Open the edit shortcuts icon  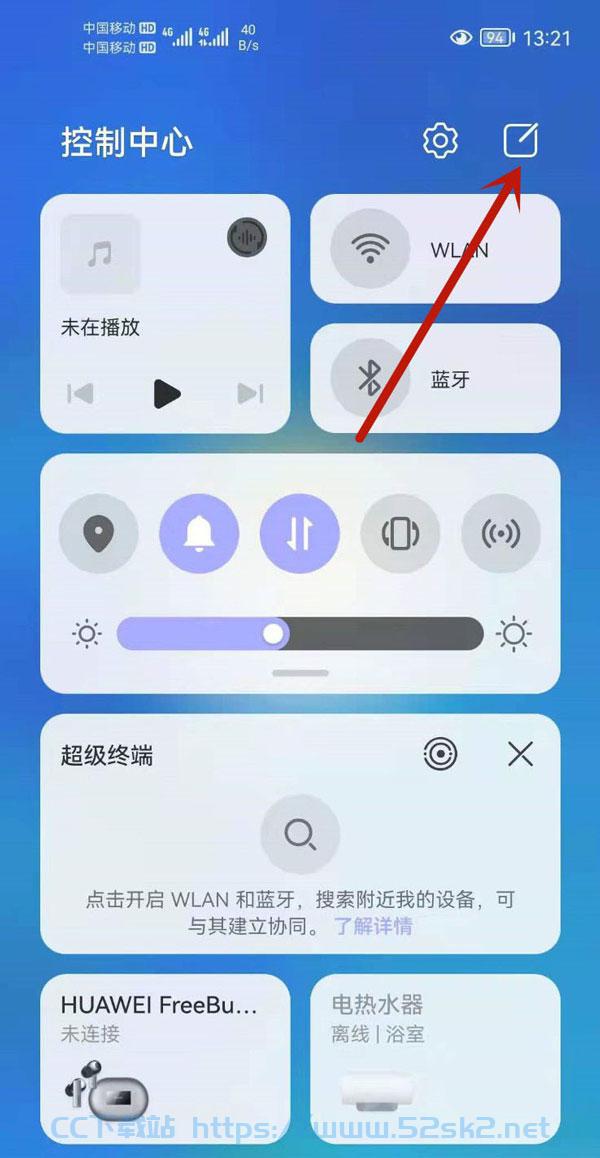(521, 140)
